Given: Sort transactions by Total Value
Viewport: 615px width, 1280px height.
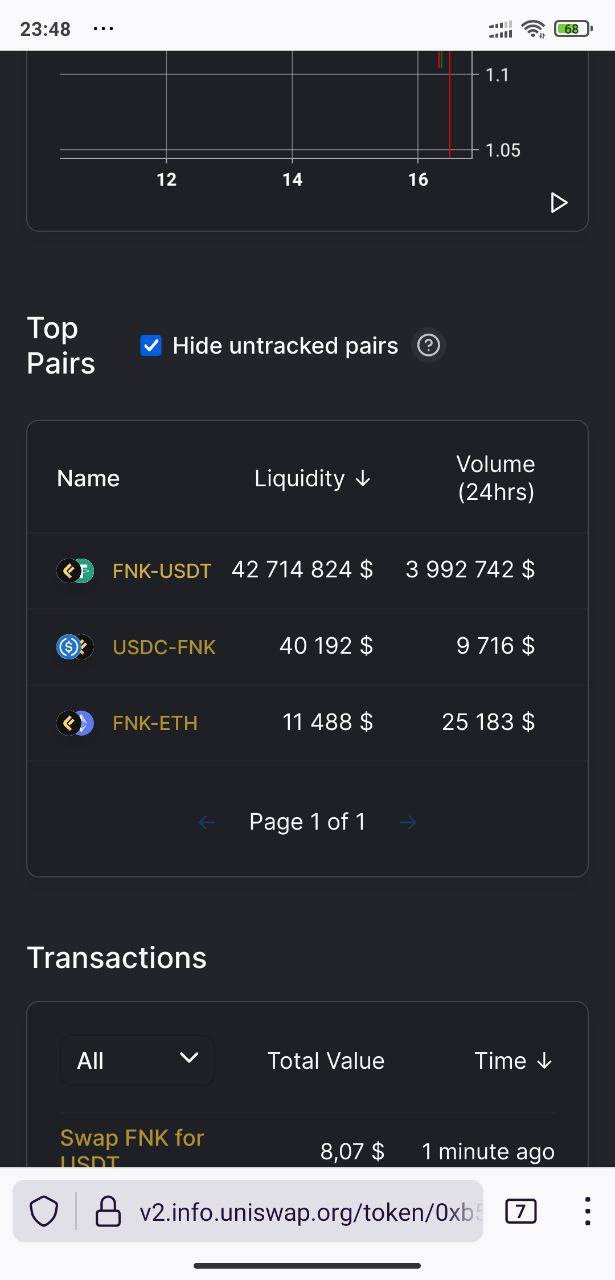Looking at the screenshot, I should pyautogui.click(x=326, y=1061).
